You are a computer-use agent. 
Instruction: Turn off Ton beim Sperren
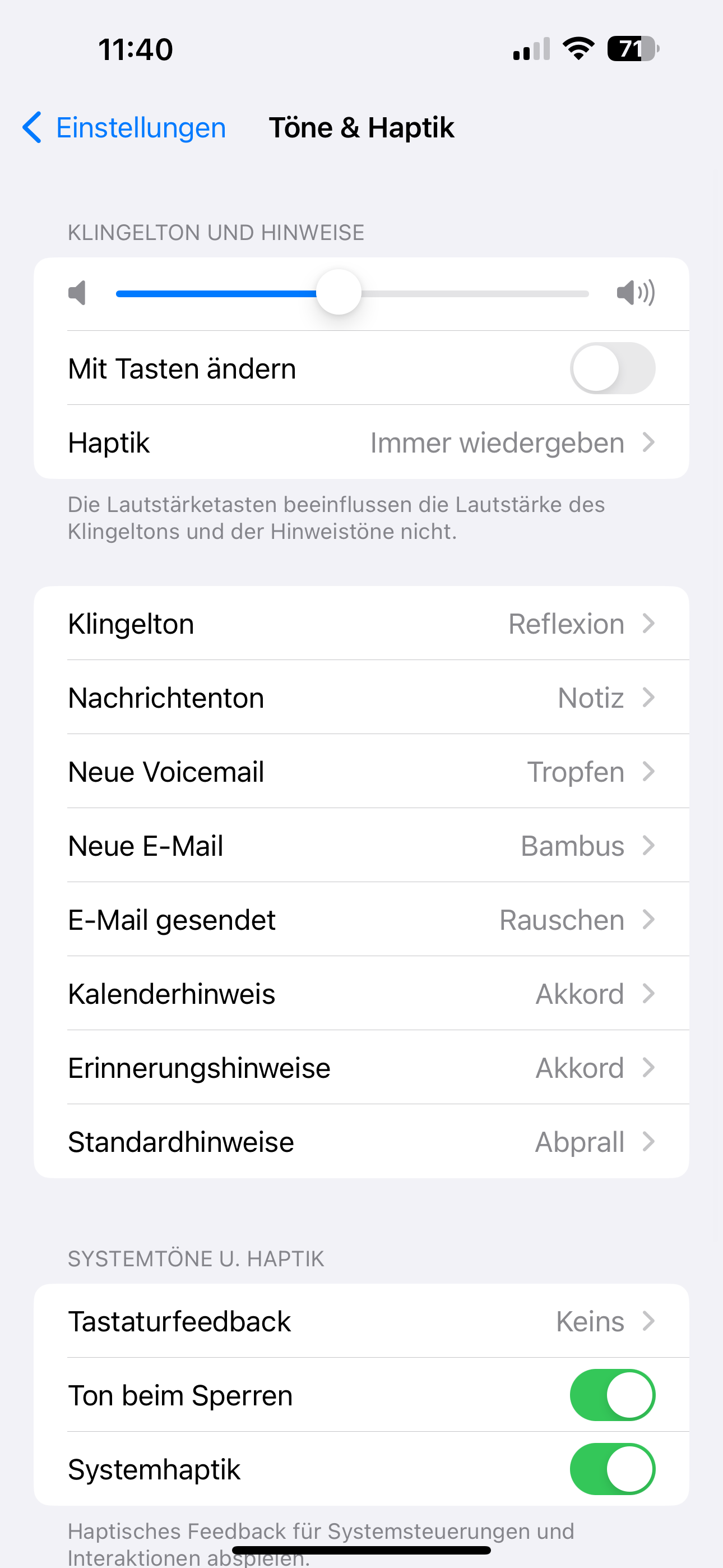[611, 1395]
